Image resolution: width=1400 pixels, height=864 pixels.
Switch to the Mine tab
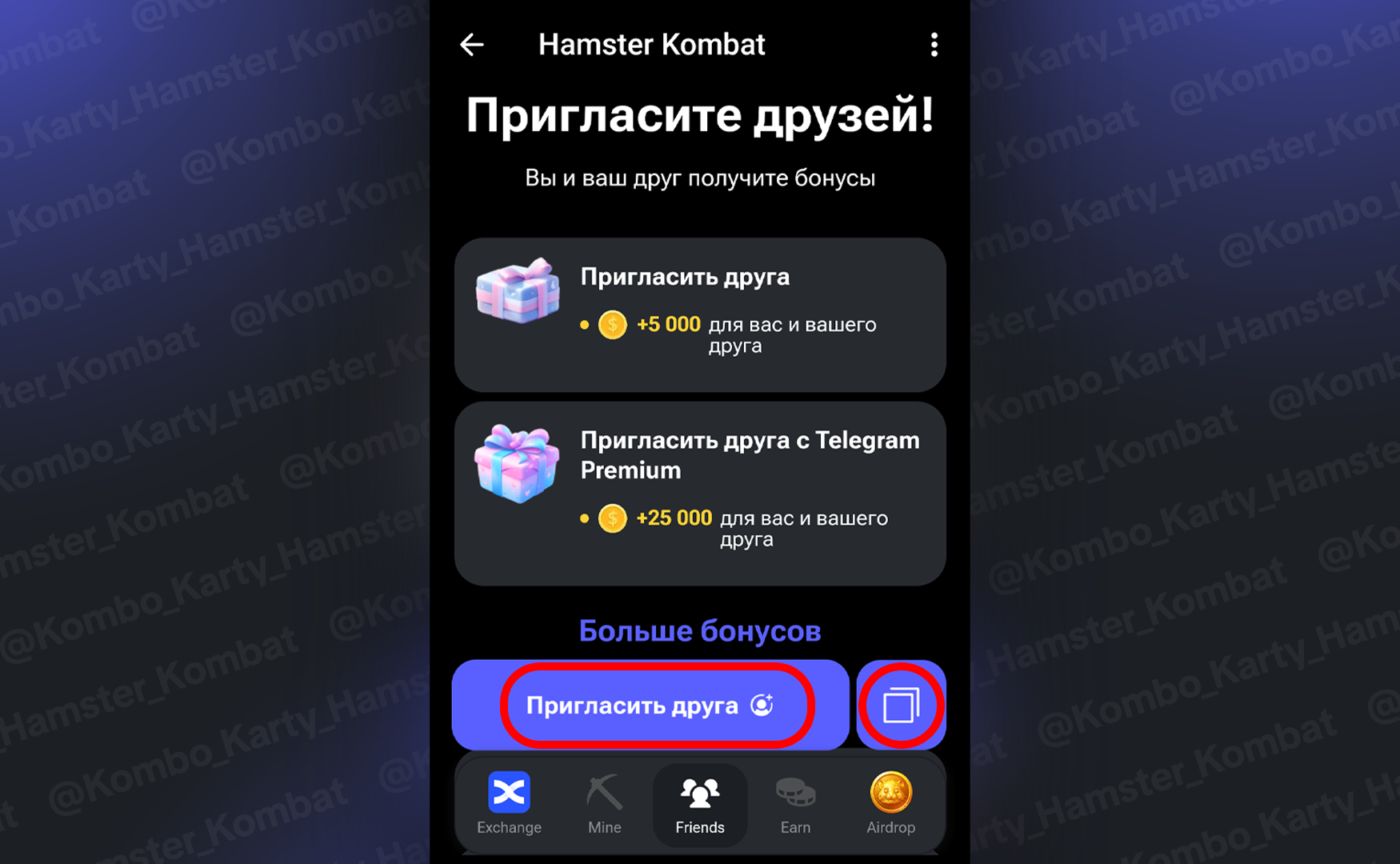(x=604, y=804)
